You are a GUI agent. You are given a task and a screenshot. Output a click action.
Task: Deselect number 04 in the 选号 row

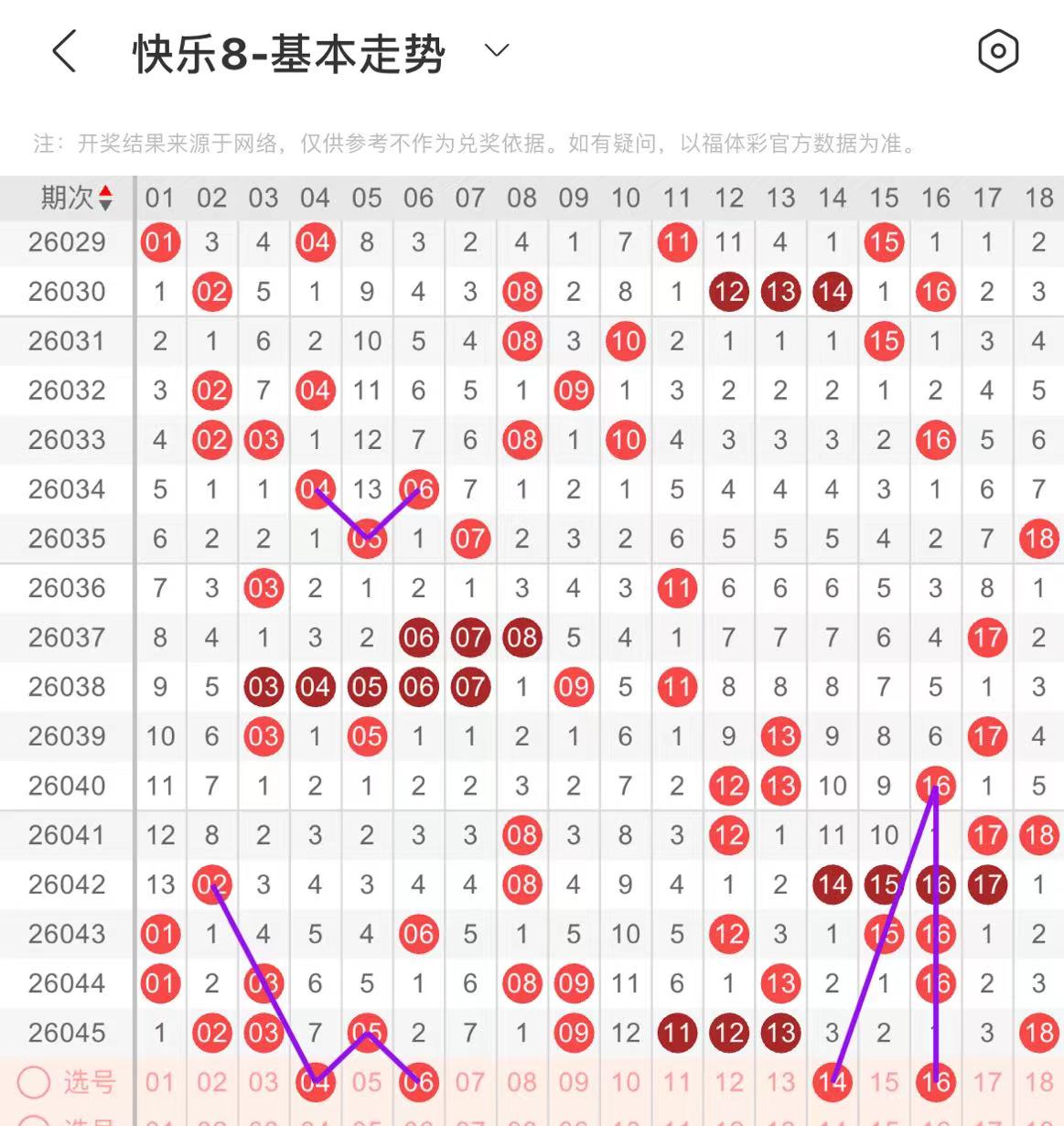click(315, 1082)
